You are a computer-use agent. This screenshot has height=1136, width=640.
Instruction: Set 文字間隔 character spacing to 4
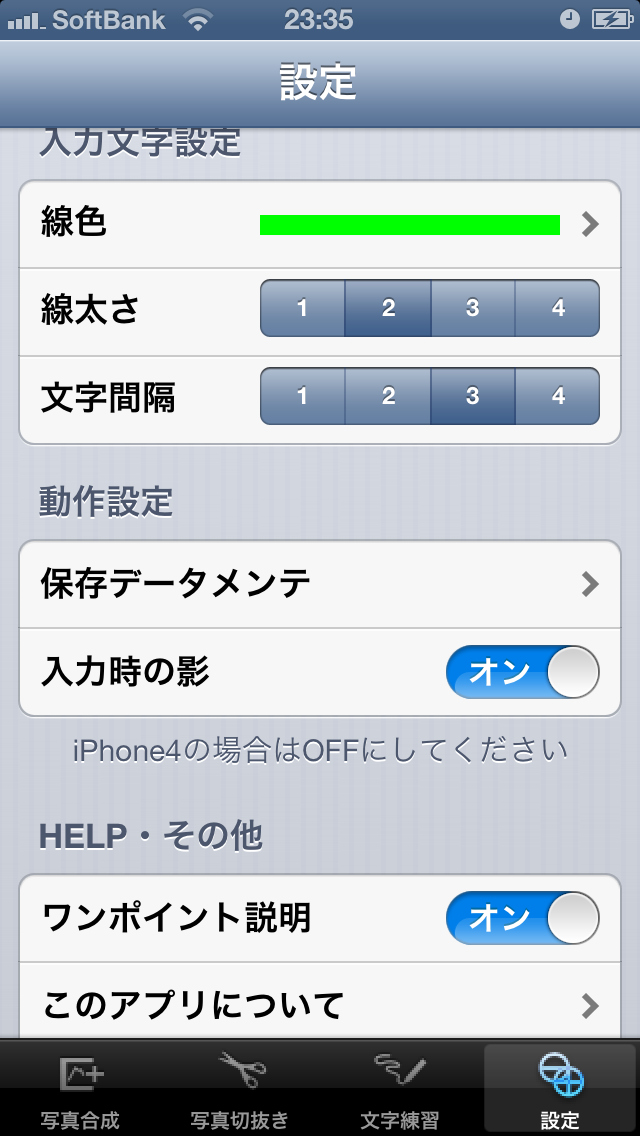click(x=557, y=396)
